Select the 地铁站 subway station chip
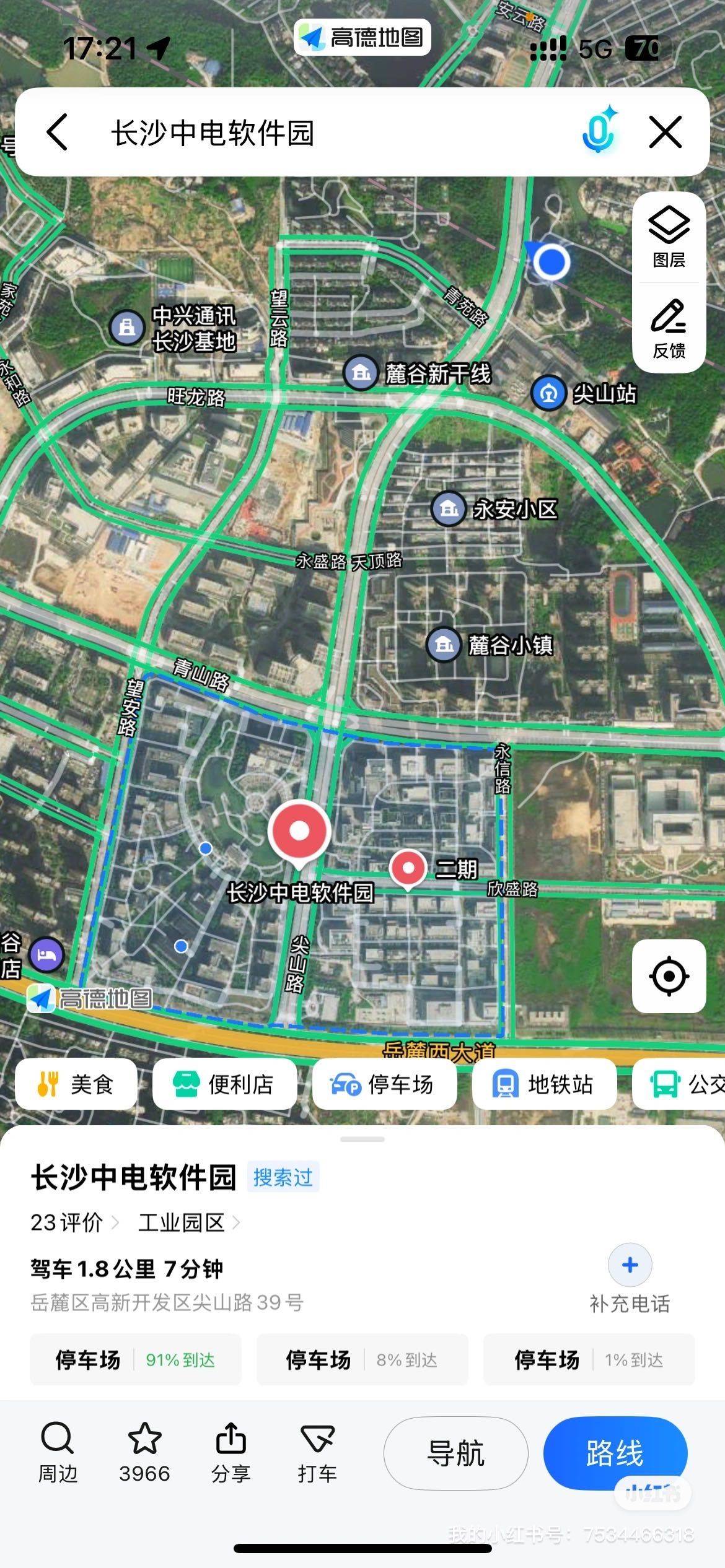Viewport: 725px width, 1568px height. click(544, 1084)
